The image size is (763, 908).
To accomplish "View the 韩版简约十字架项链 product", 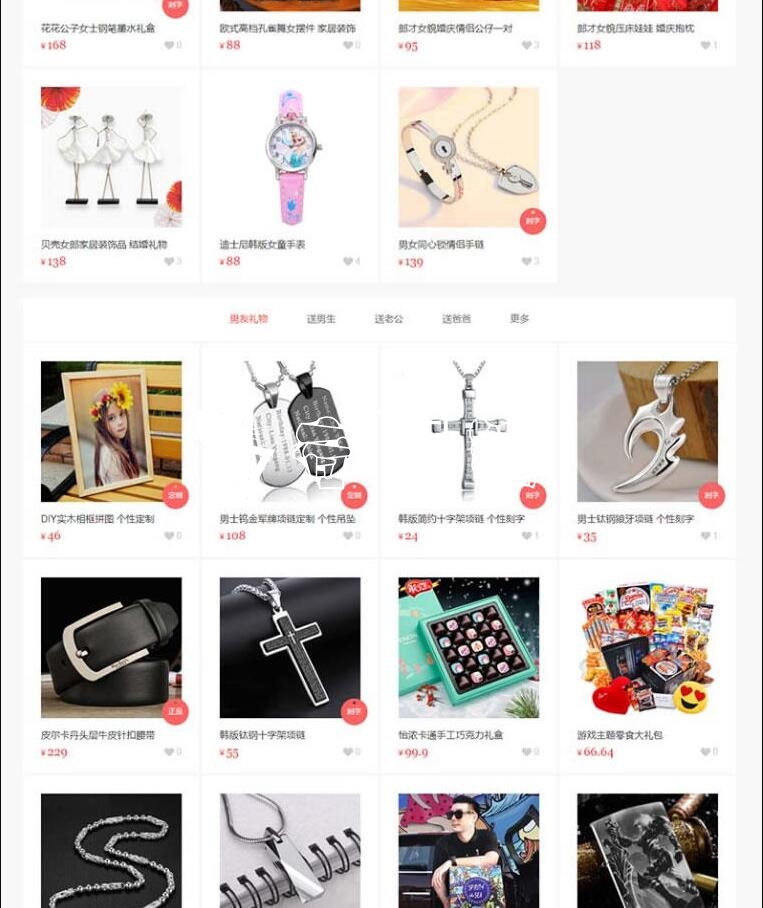I will pos(468,431).
